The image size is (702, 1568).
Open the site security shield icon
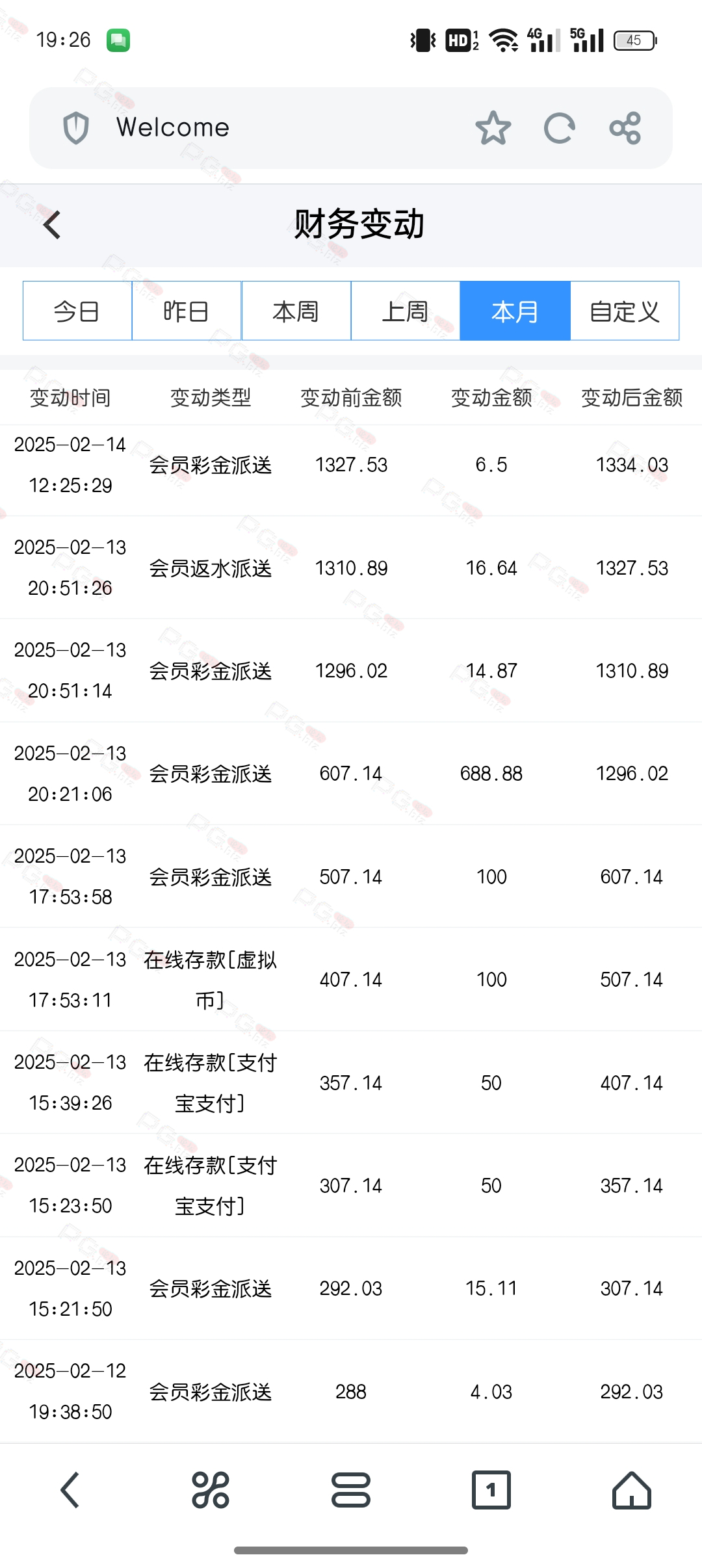click(76, 128)
